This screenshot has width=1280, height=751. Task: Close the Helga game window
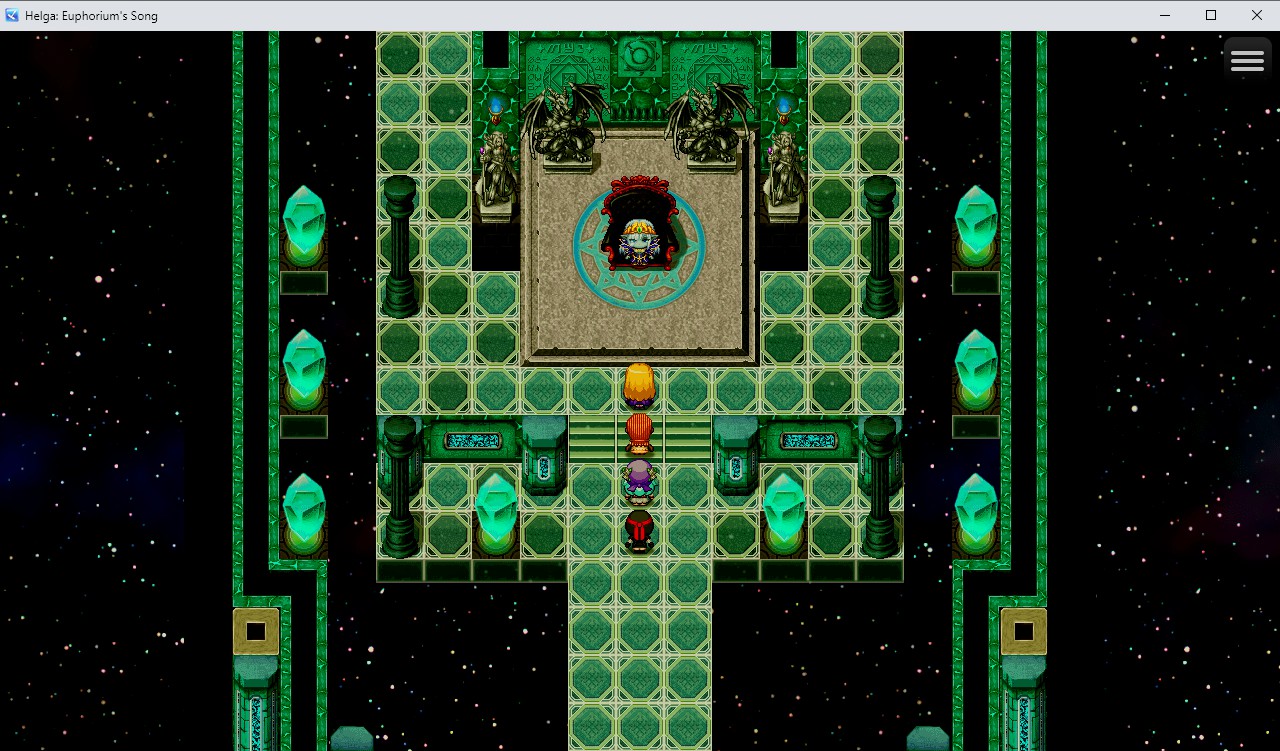(x=1256, y=15)
